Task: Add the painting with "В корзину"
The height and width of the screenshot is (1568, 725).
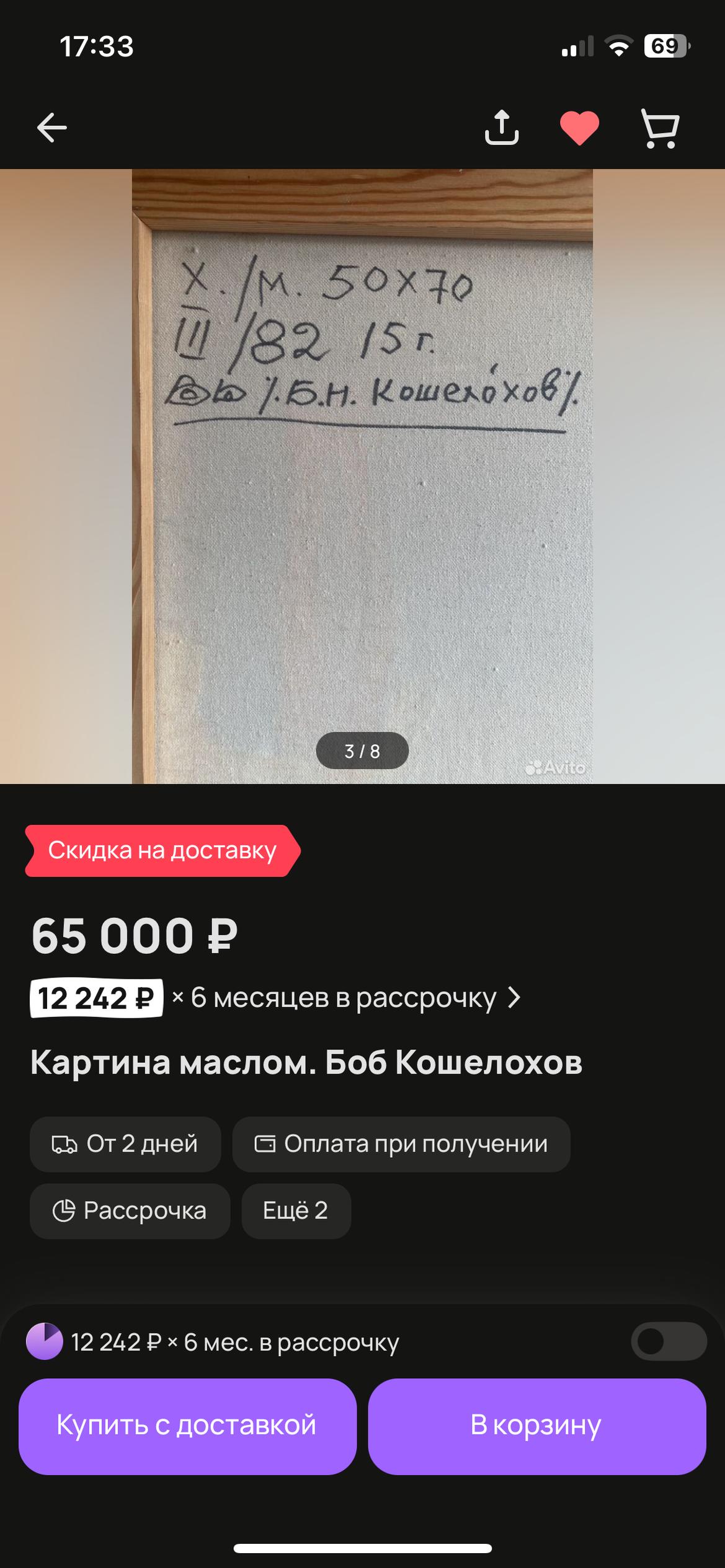Action: [x=536, y=1426]
